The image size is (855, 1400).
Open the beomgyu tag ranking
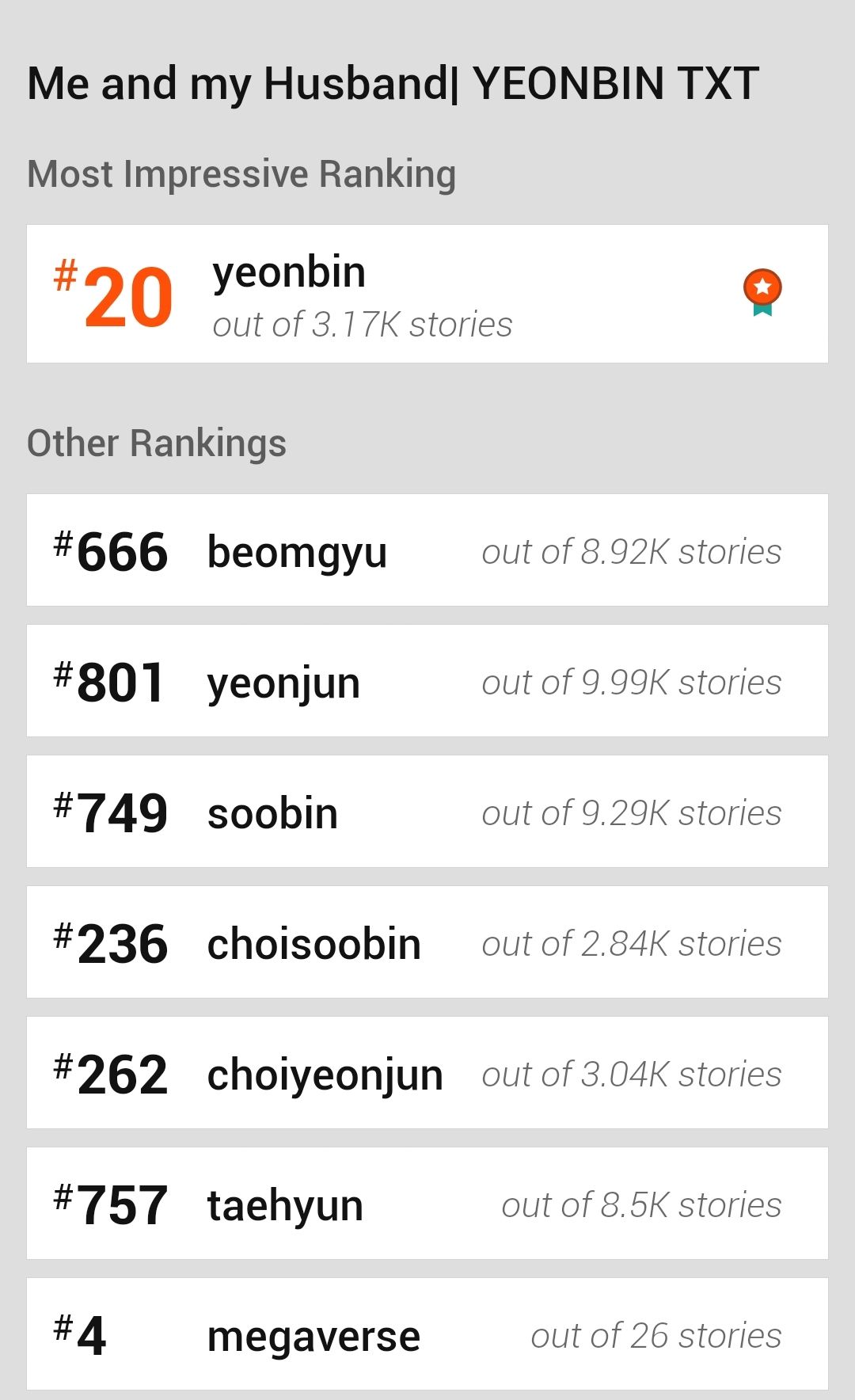click(x=427, y=550)
